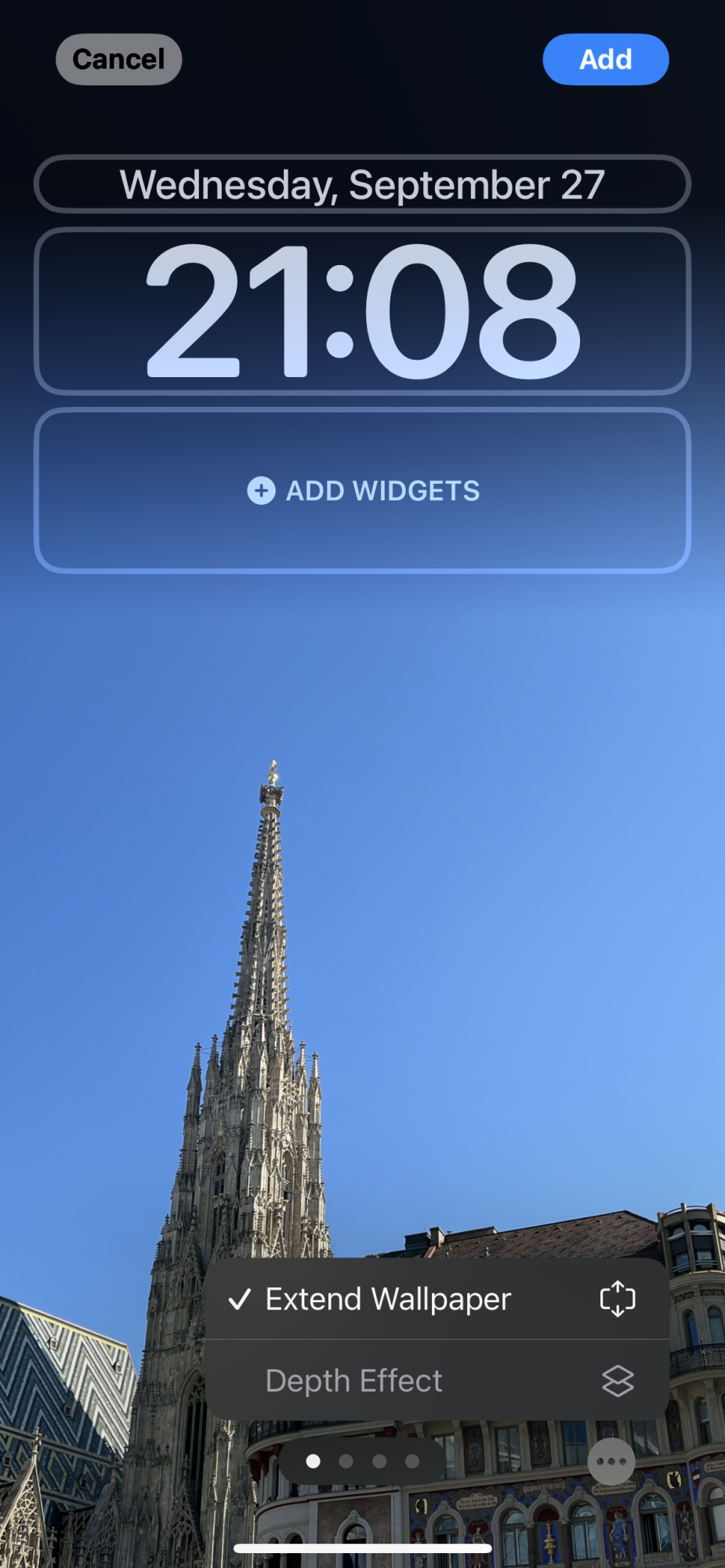The width and height of the screenshot is (725, 1568).
Task: Uncheck the Extend Wallpaper option
Action: pos(435,1299)
